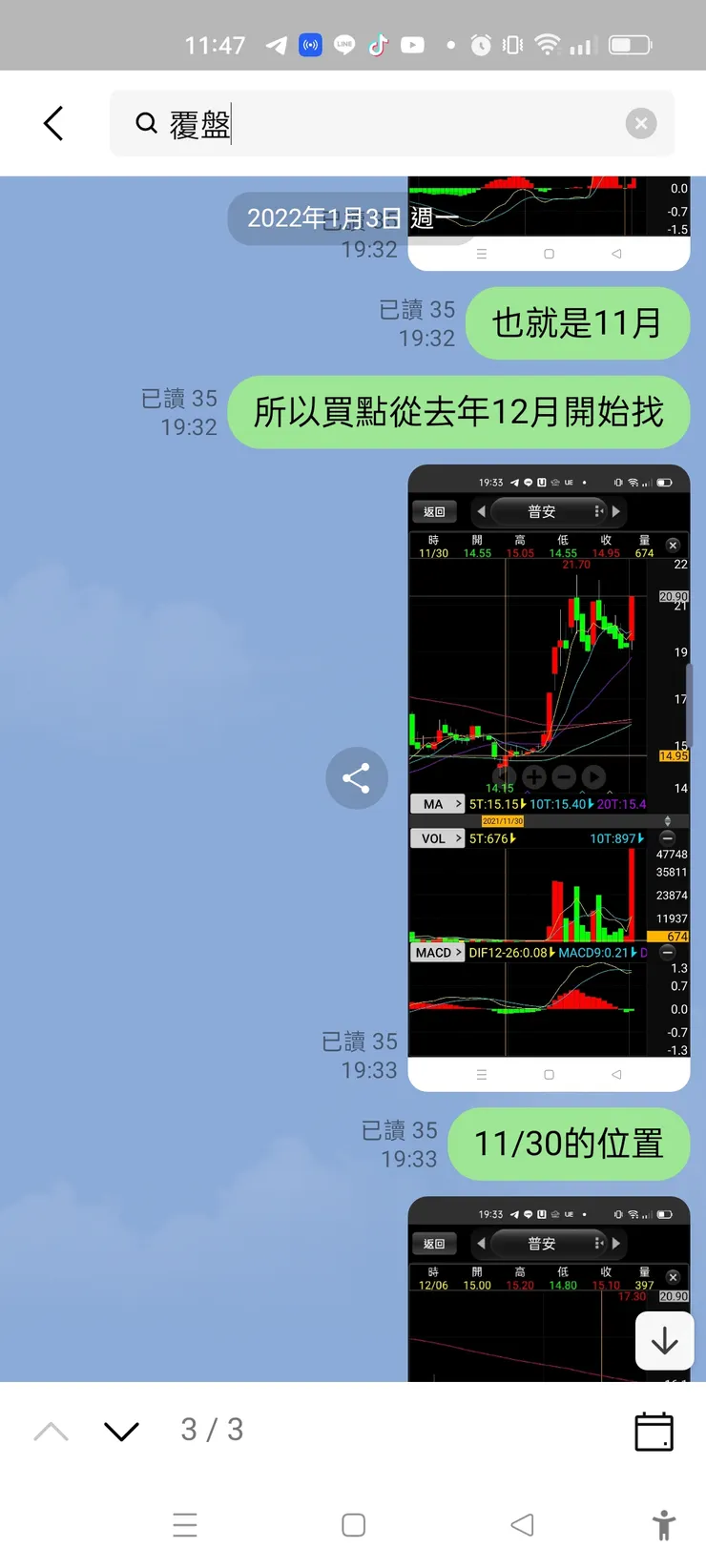Clear the search text with the X button

pos(640,123)
